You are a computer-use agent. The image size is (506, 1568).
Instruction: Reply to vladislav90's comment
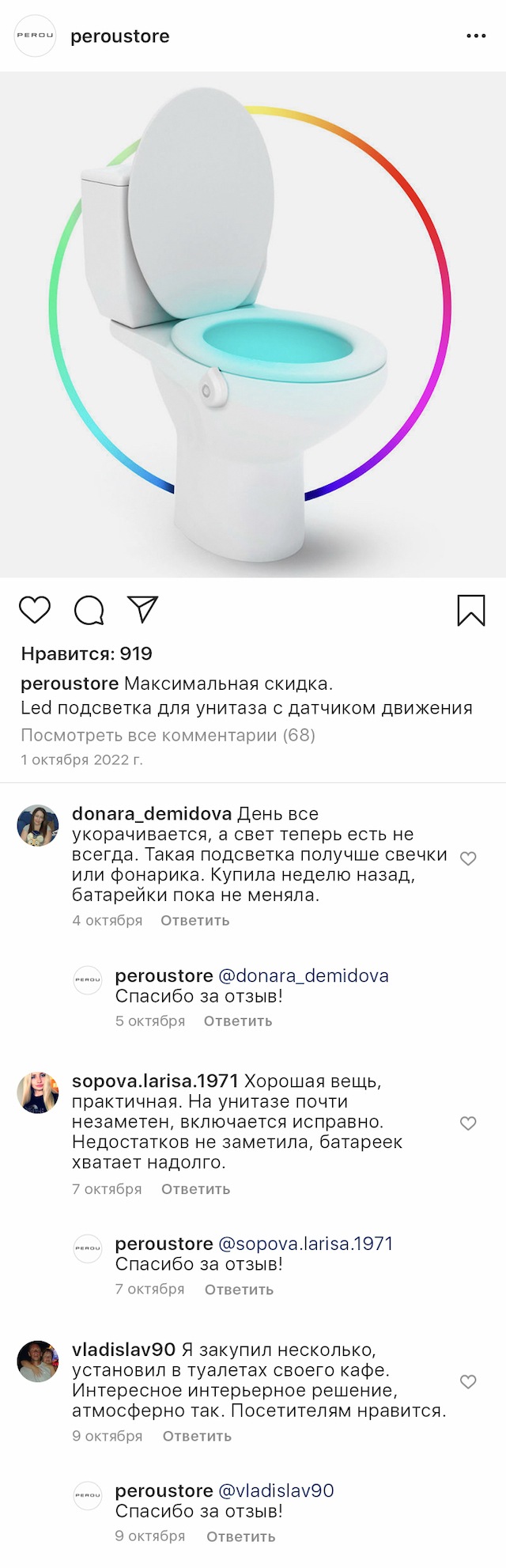point(197,1436)
